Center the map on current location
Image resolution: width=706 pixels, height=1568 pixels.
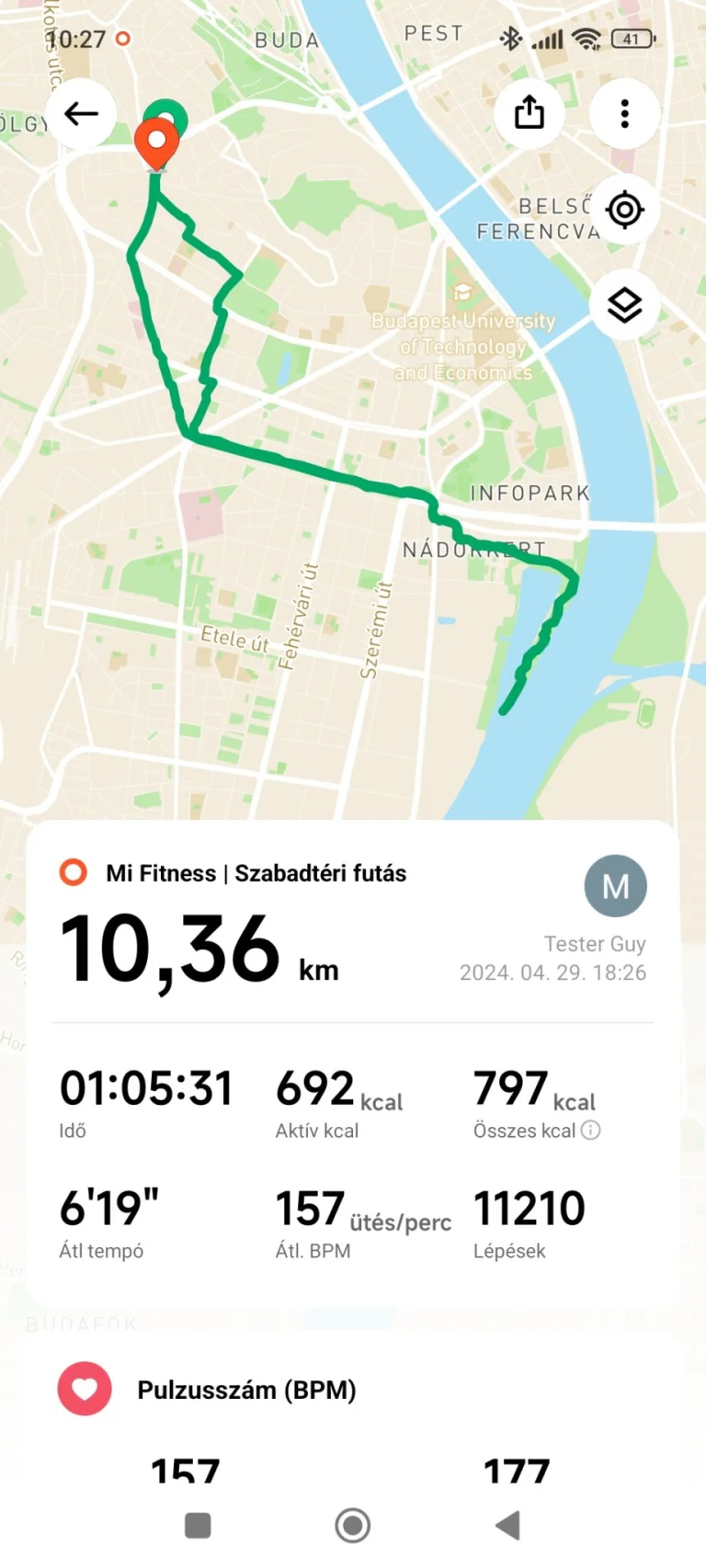coord(624,210)
